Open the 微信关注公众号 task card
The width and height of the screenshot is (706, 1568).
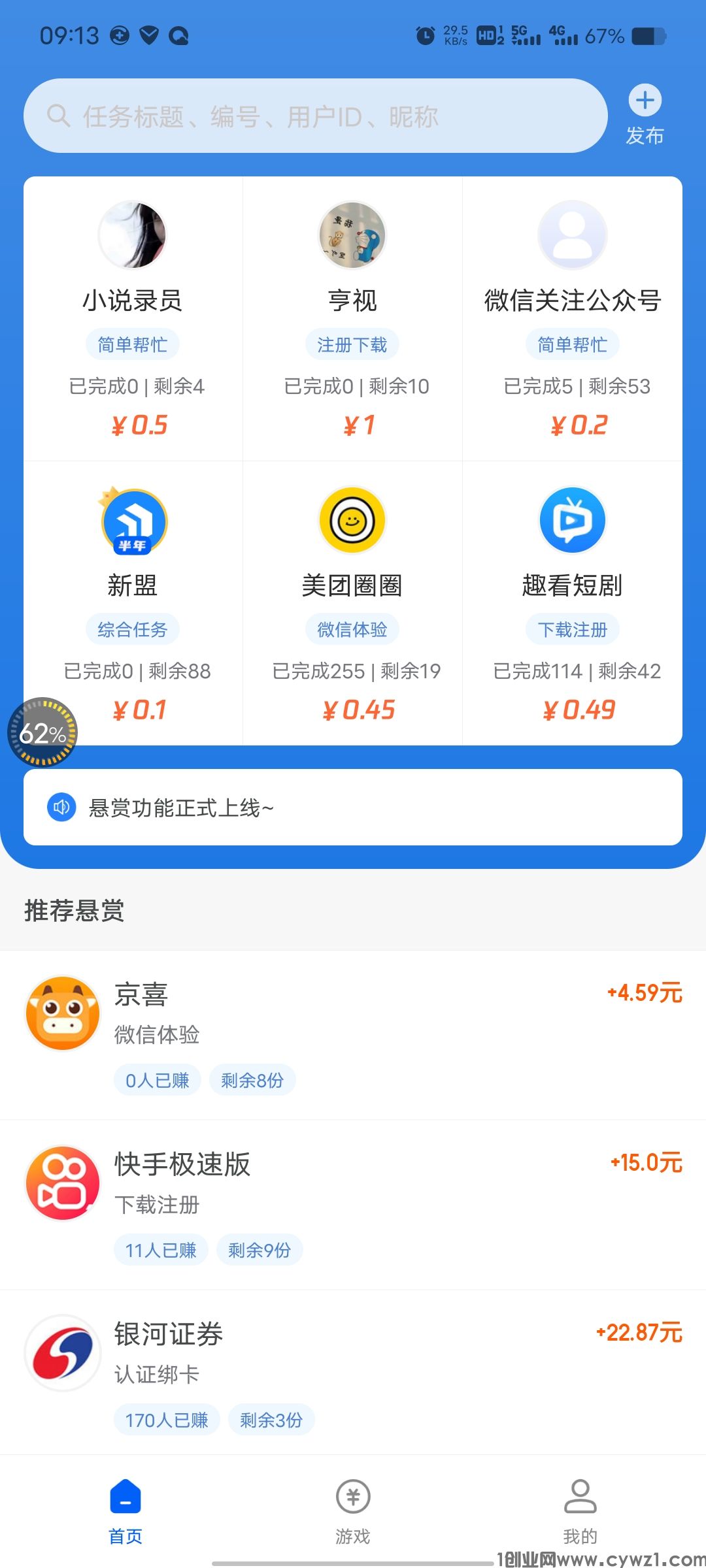click(572, 319)
